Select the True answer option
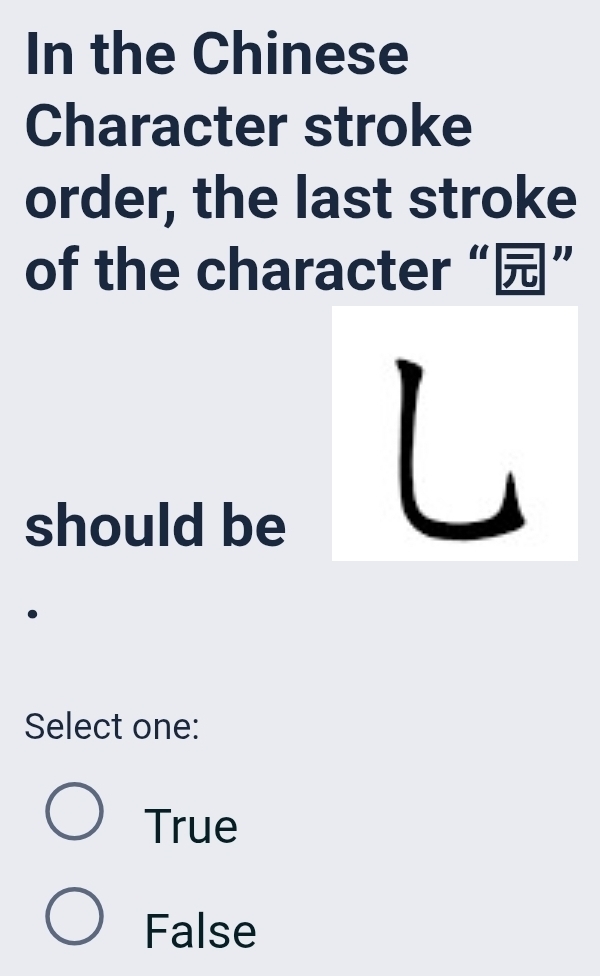 pos(74,815)
